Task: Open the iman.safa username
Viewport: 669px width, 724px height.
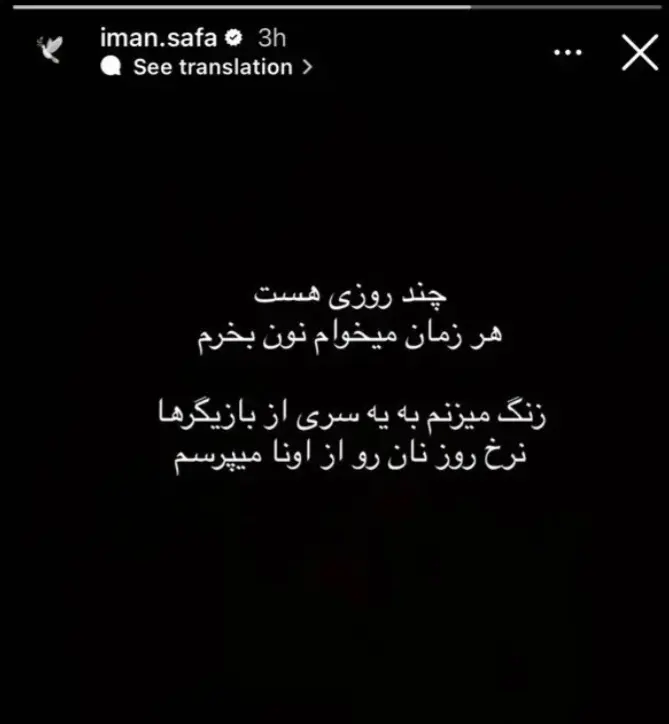Action: click(x=158, y=38)
